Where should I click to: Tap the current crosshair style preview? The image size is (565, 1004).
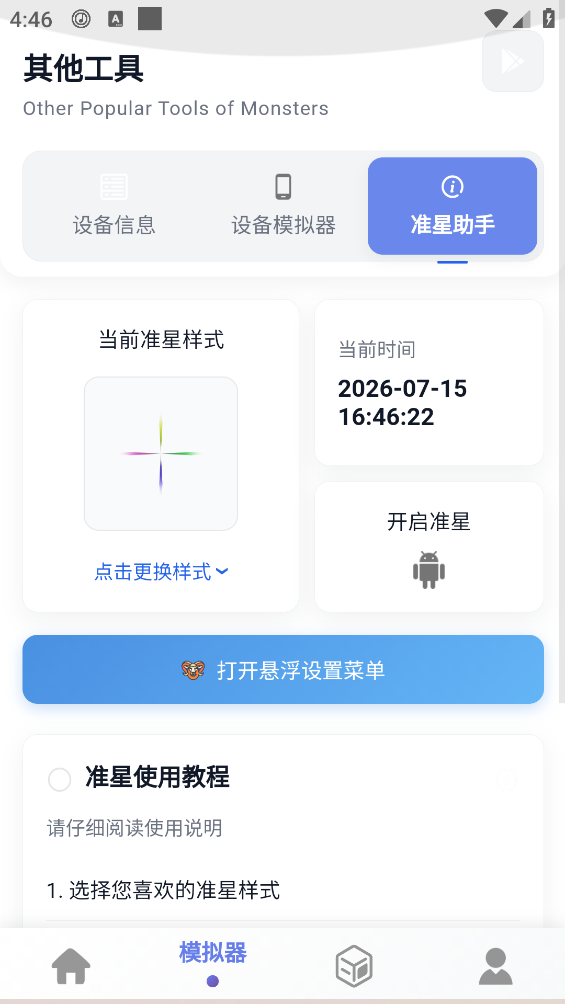tap(161, 453)
